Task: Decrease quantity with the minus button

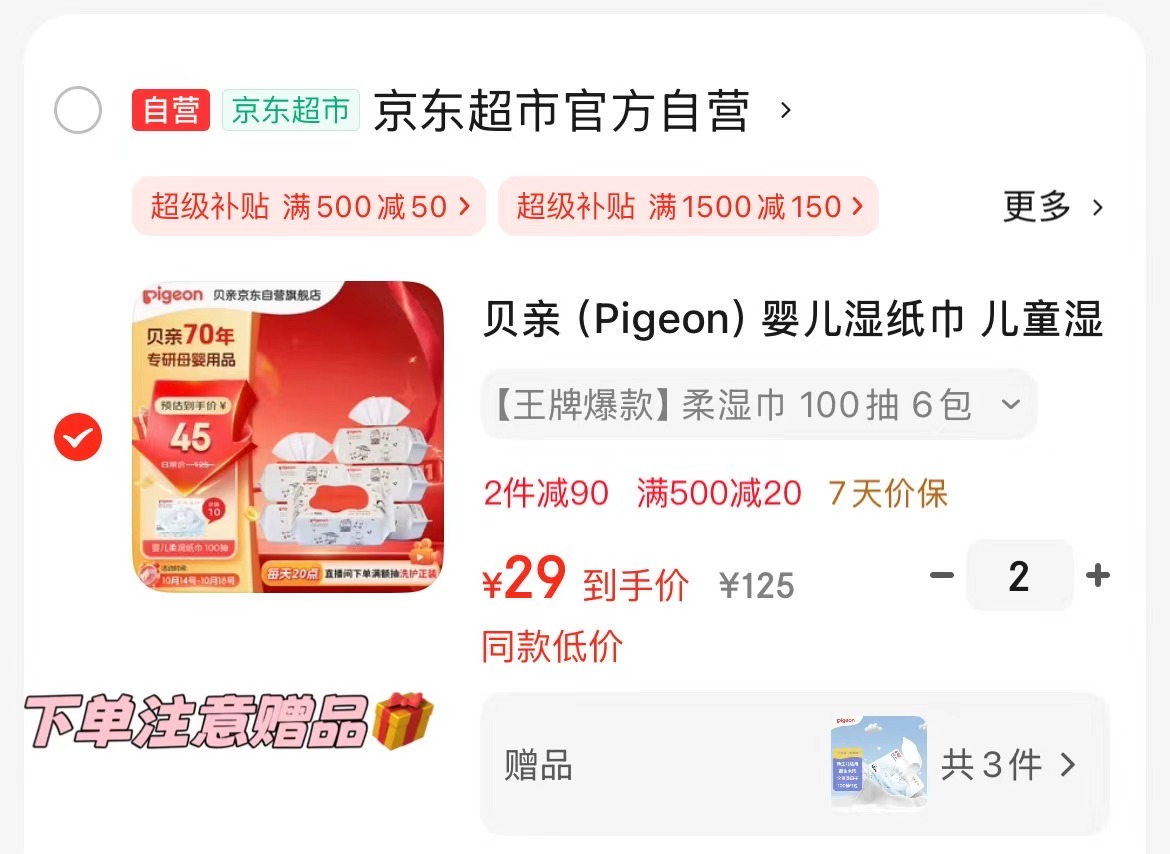Action: point(941,576)
